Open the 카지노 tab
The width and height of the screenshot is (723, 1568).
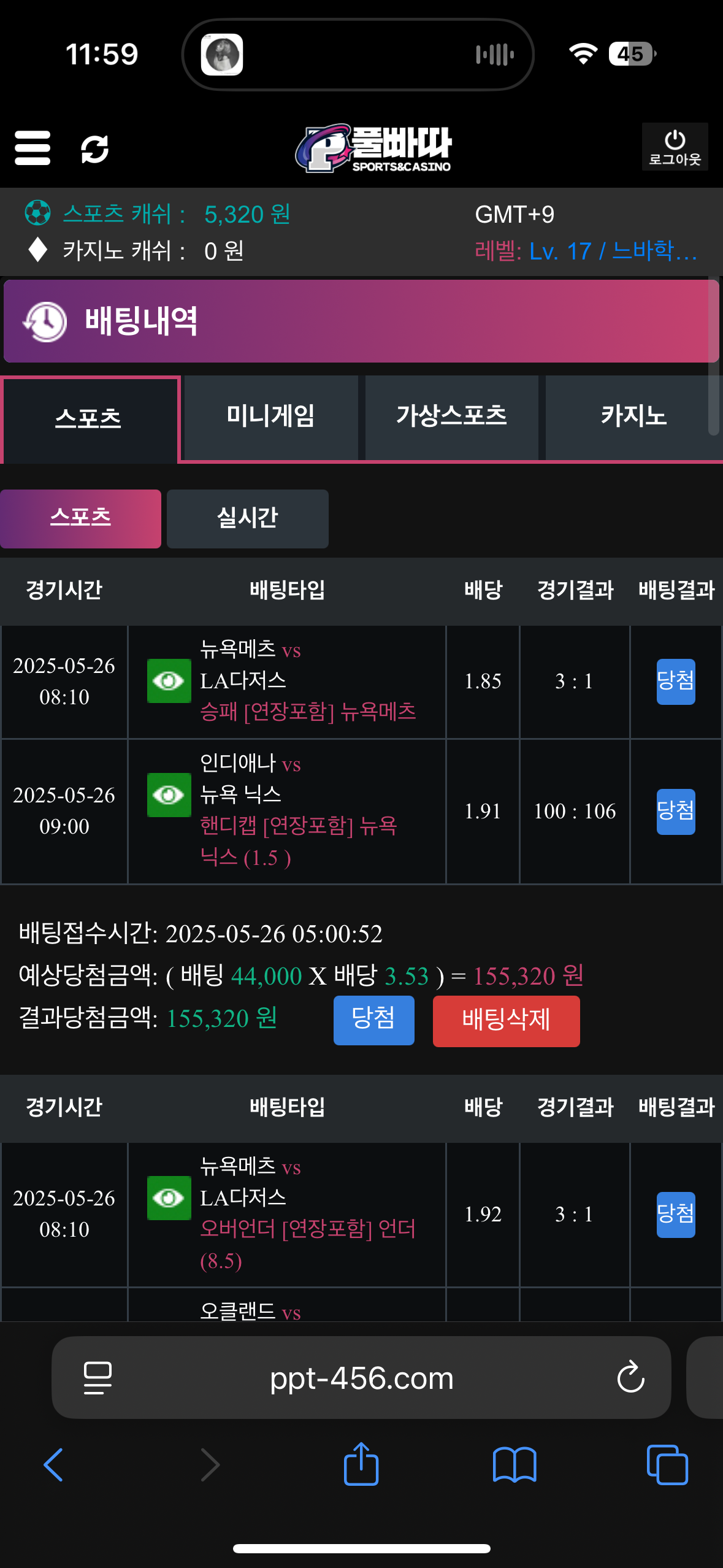tap(633, 417)
